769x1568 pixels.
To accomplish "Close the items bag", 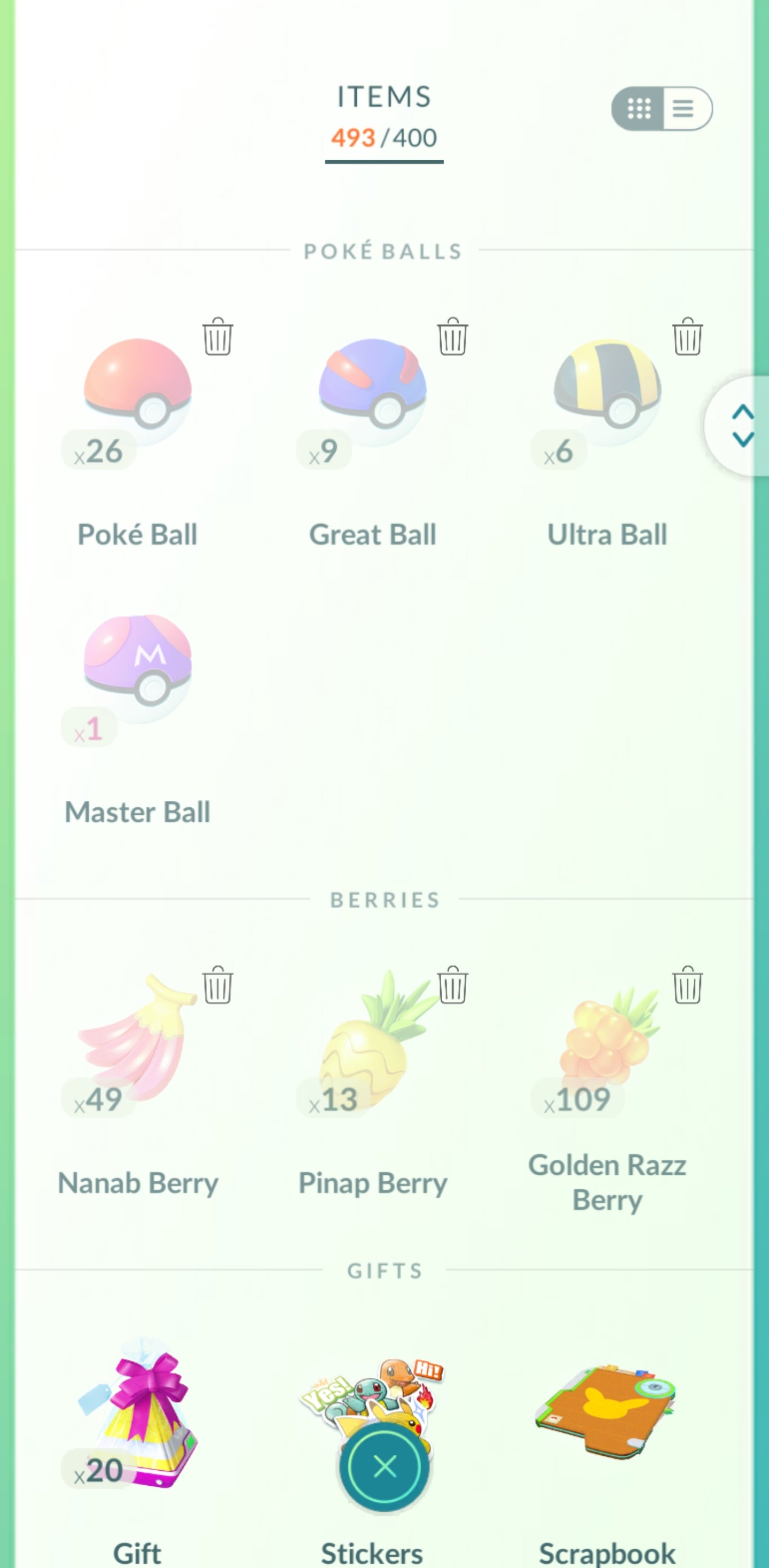I will click(x=384, y=1466).
